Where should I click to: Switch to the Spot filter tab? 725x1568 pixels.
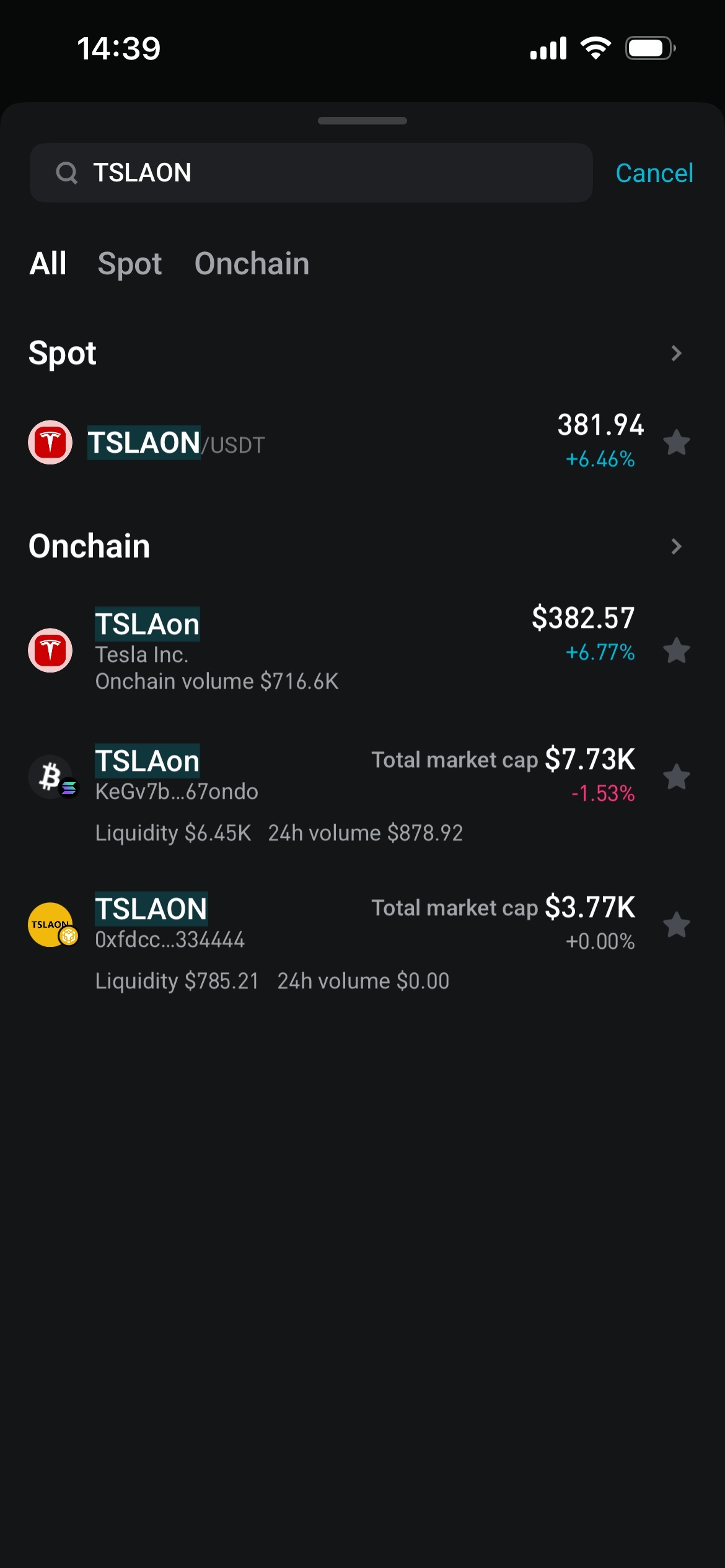130,263
